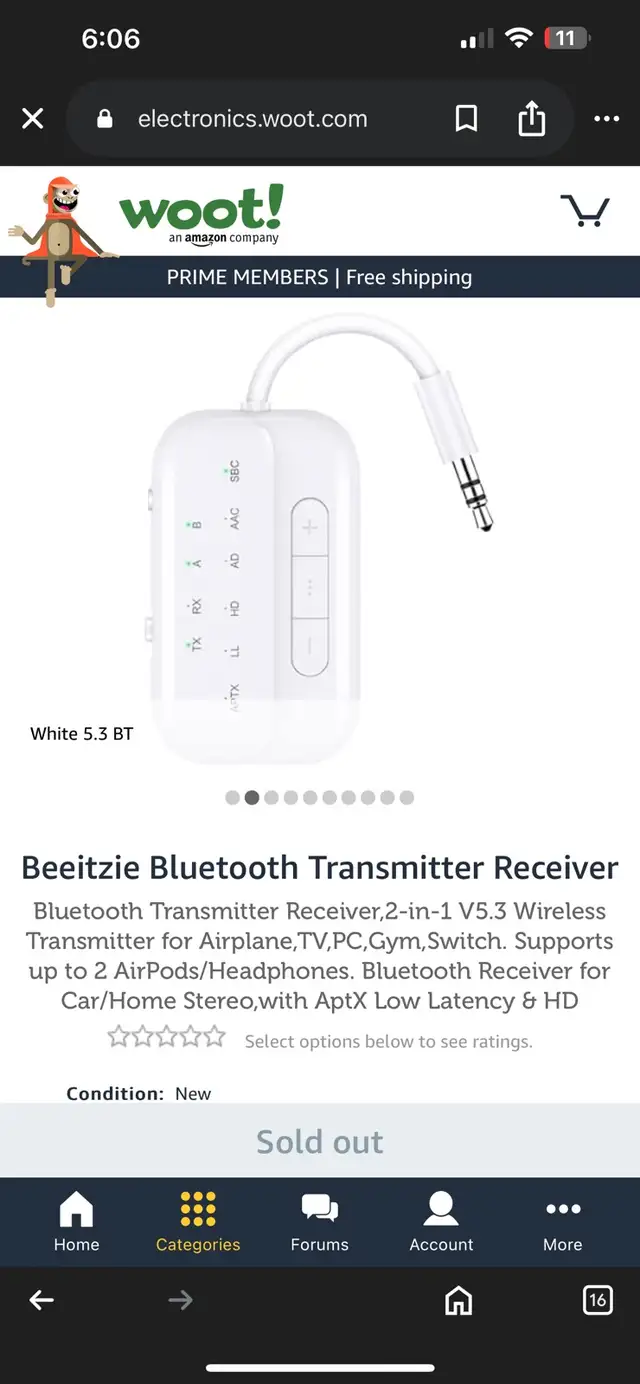Open the transmitter product image

[320, 540]
